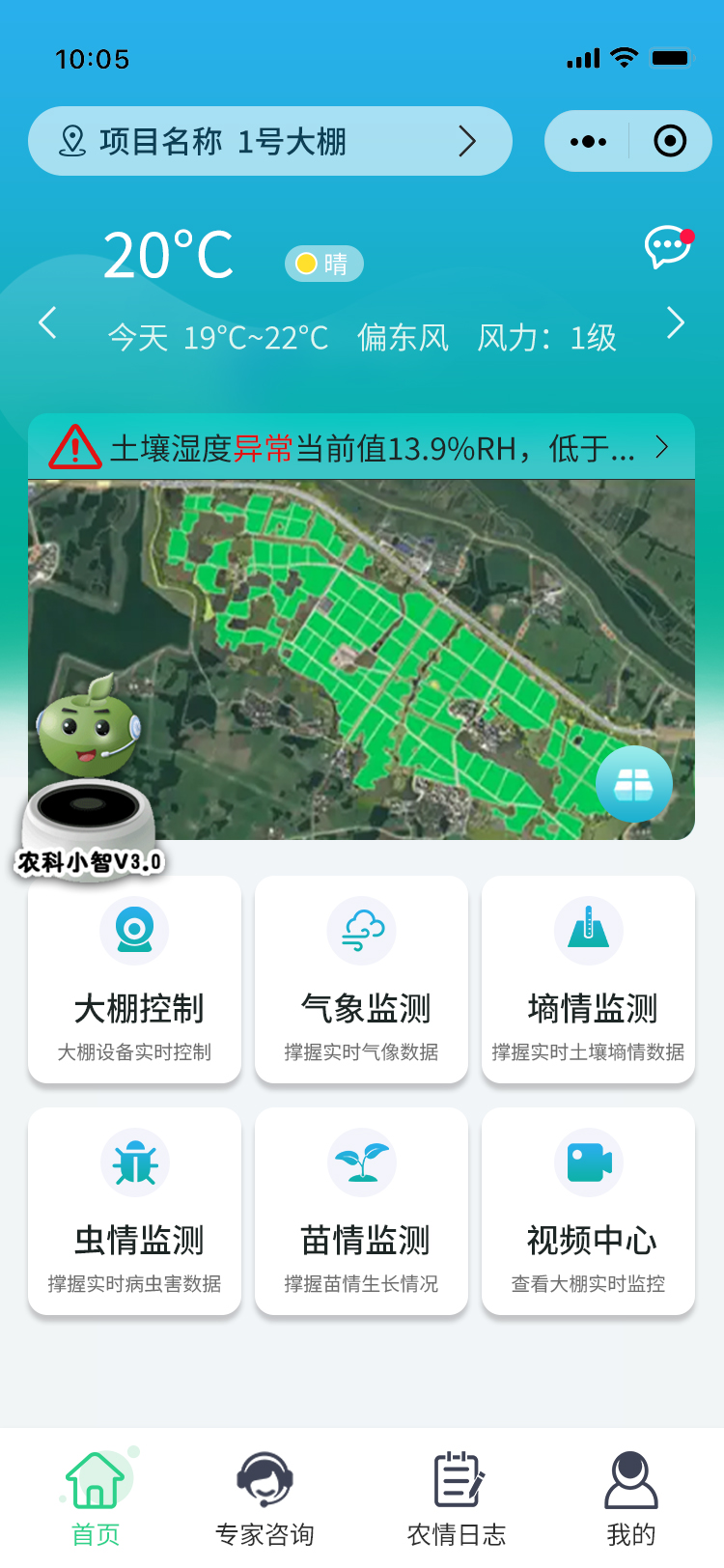Click the mini-program capsule circle button
724x1568 pixels.
(x=670, y=141)
